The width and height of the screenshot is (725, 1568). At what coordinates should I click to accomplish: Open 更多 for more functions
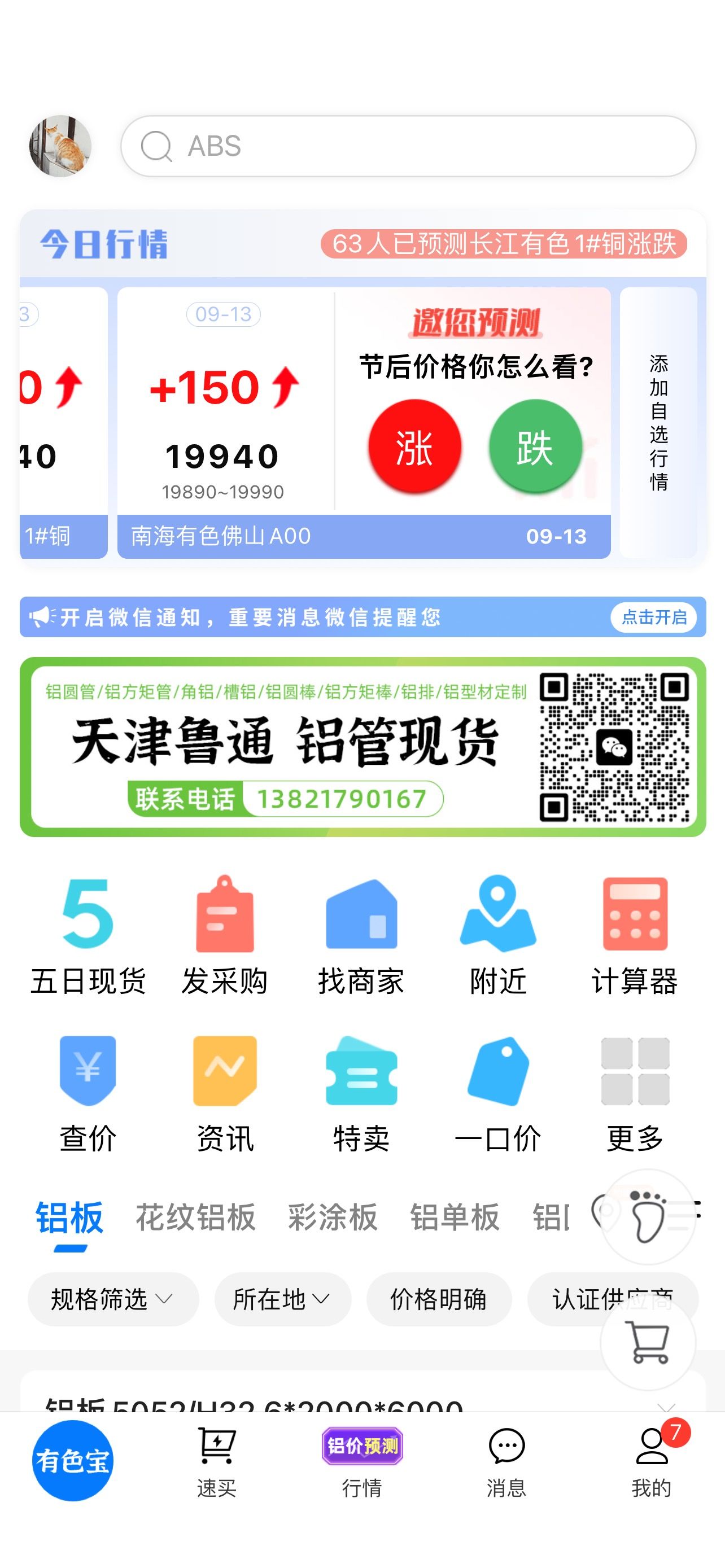click(x=635, y=1094)
